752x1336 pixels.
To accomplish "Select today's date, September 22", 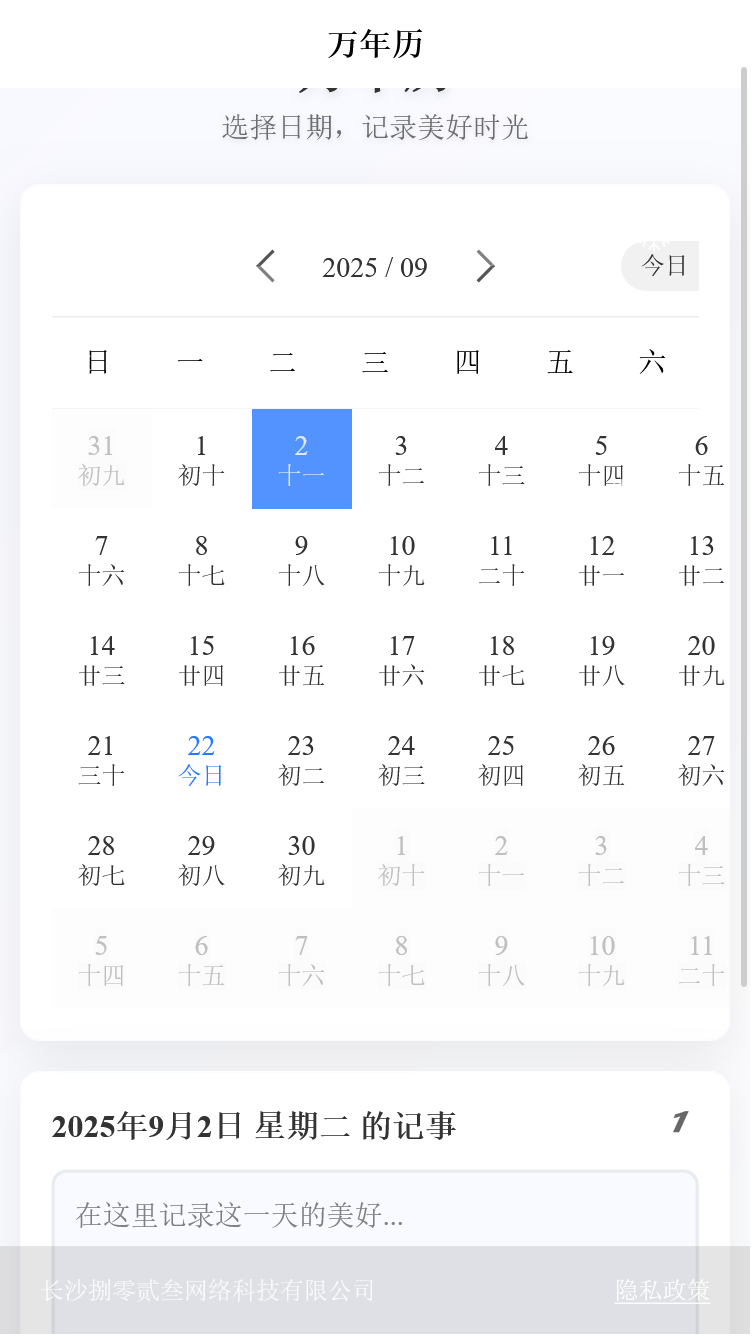I will [201, 759].
